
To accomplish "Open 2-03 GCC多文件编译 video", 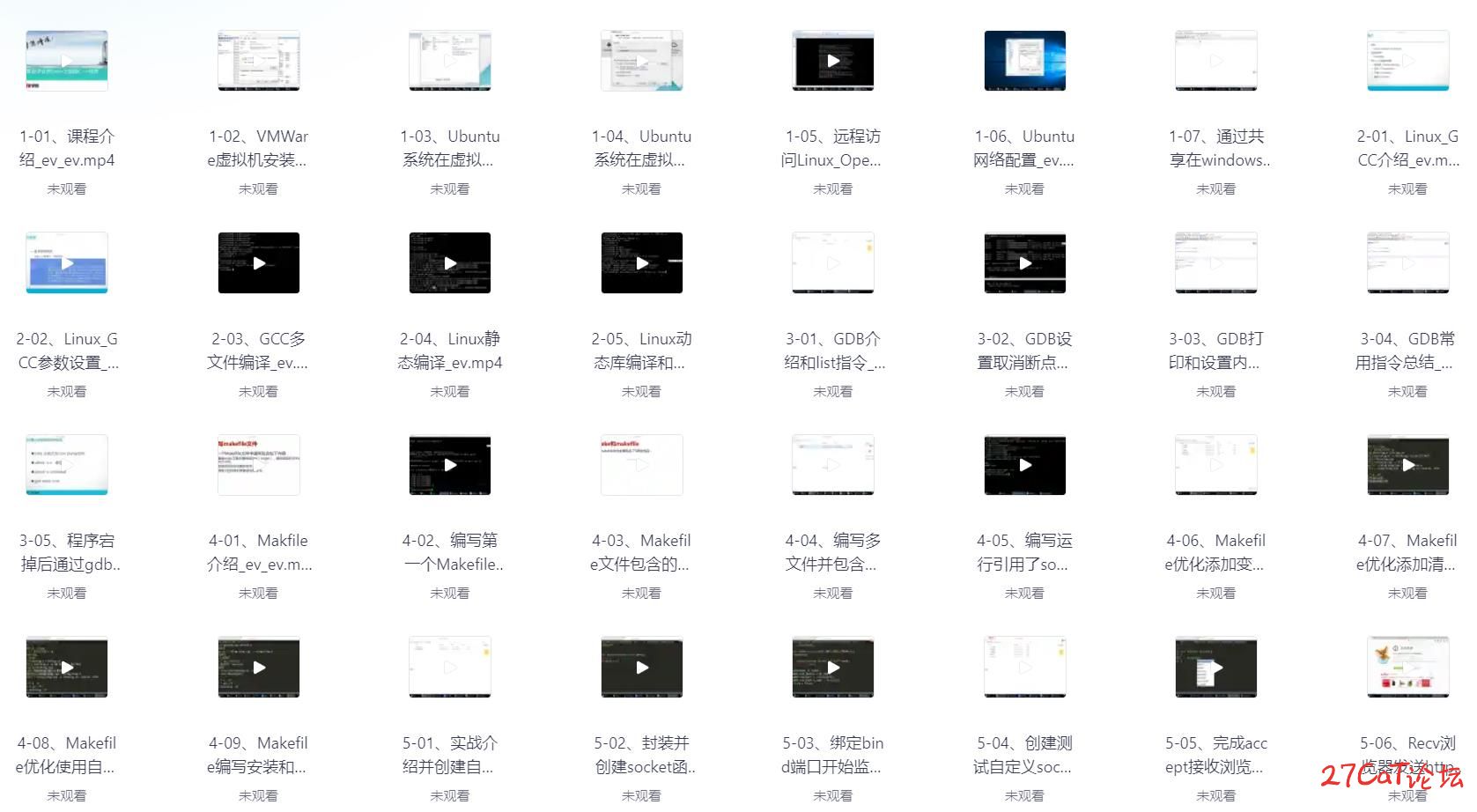I will click(x=259, y=262).
